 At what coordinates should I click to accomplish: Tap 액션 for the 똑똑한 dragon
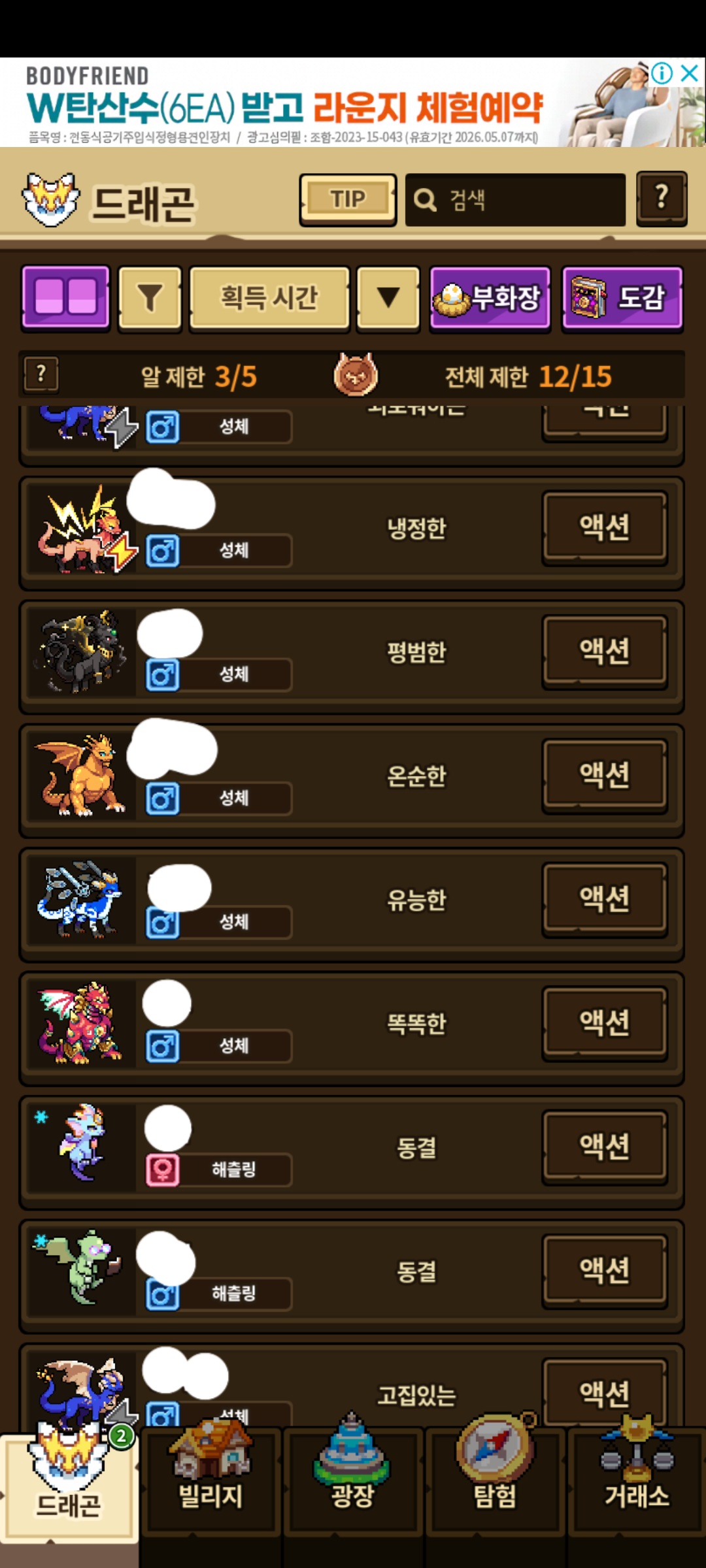tap(605, 1022)
